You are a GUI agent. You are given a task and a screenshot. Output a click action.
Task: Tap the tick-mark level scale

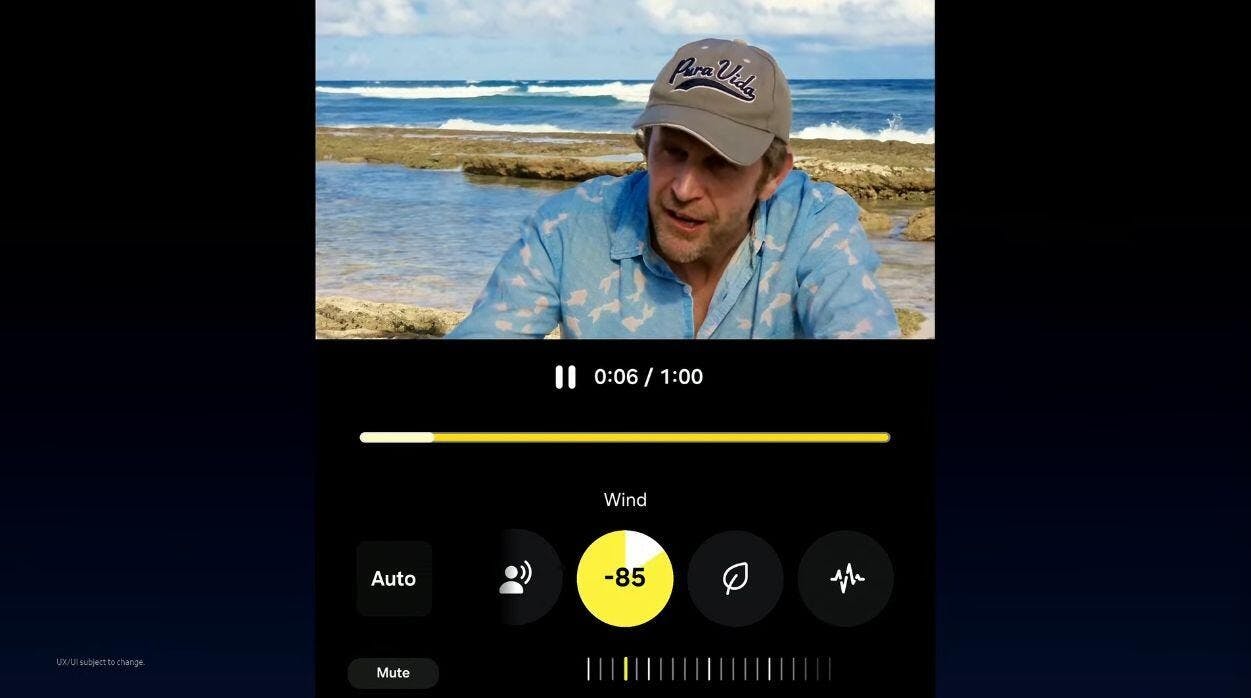708,669
